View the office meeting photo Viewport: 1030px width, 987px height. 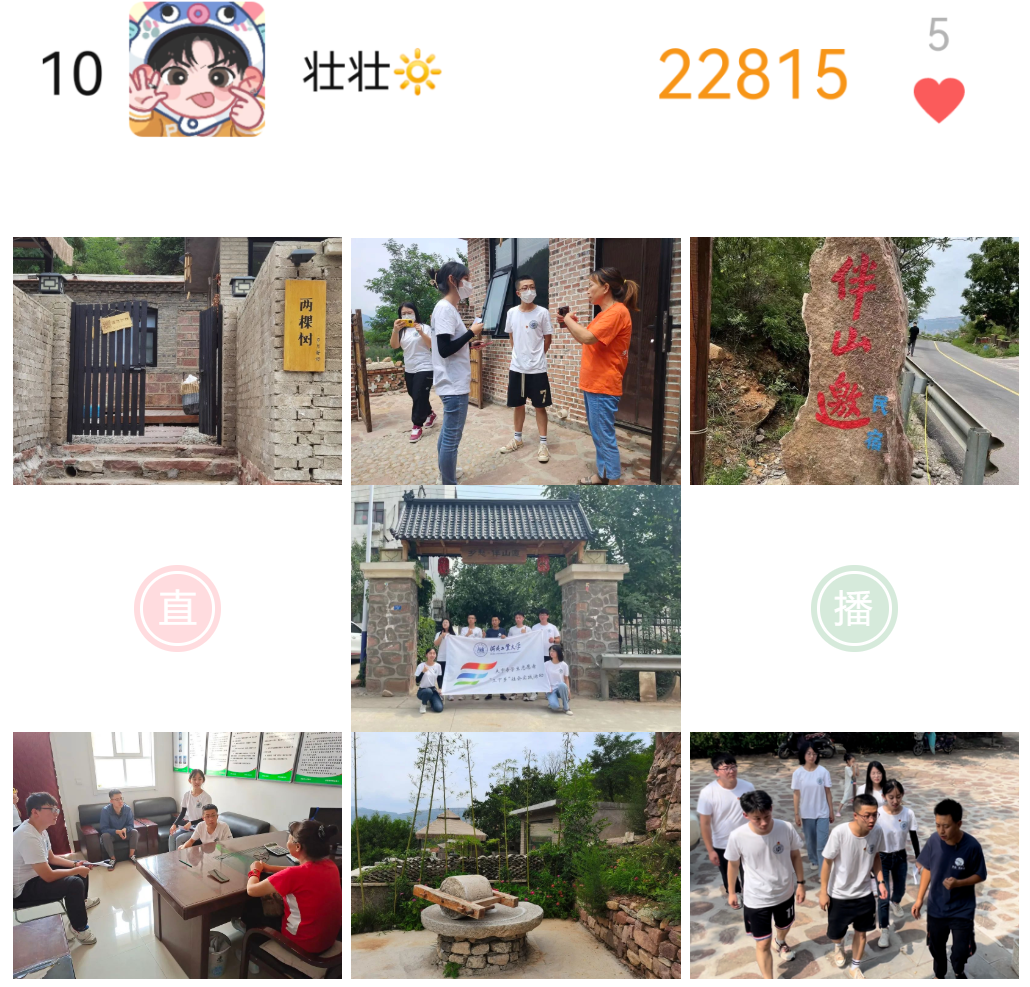pos(177,855)
